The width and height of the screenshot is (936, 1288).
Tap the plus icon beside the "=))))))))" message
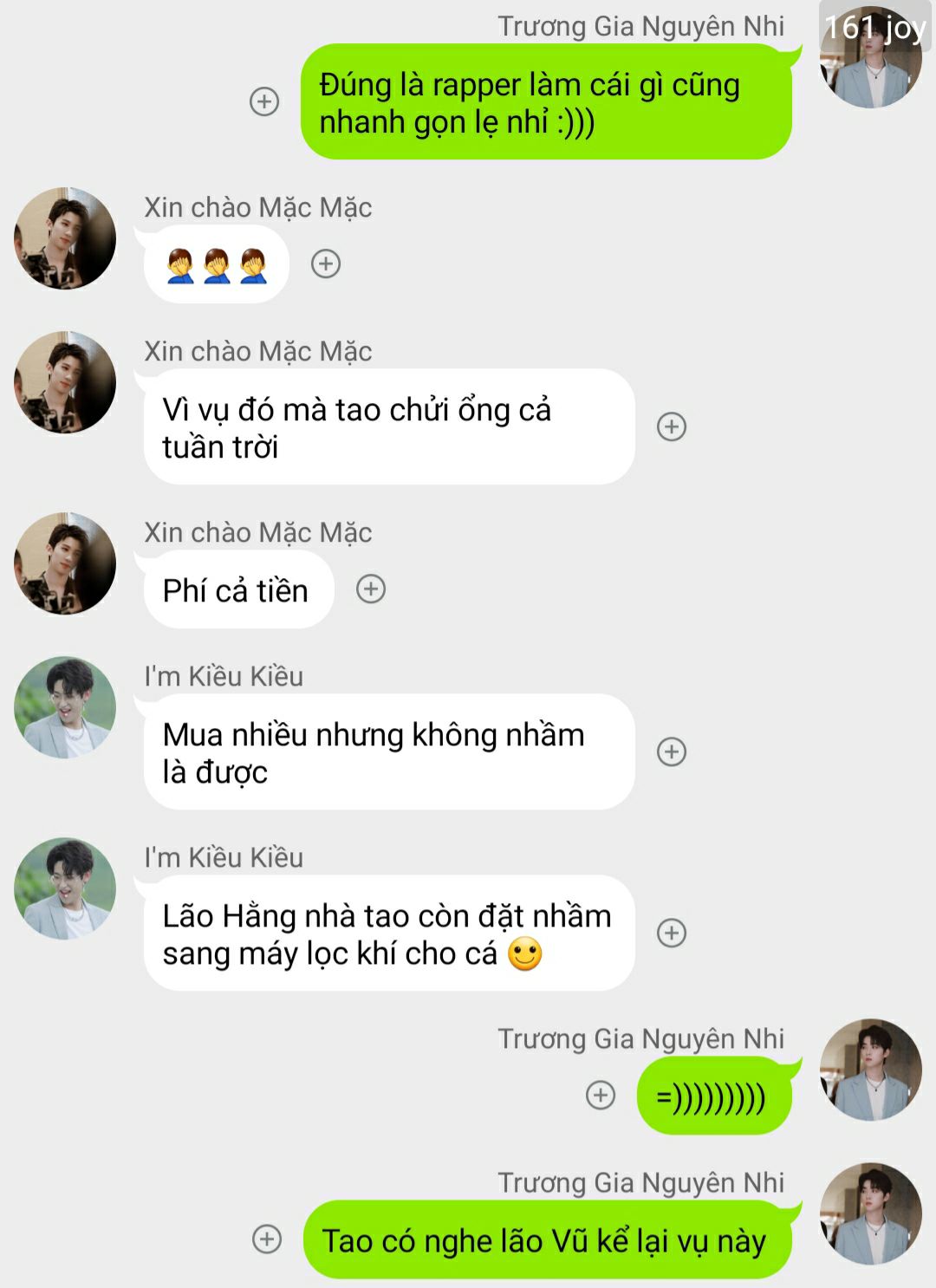click(601, 1095)
